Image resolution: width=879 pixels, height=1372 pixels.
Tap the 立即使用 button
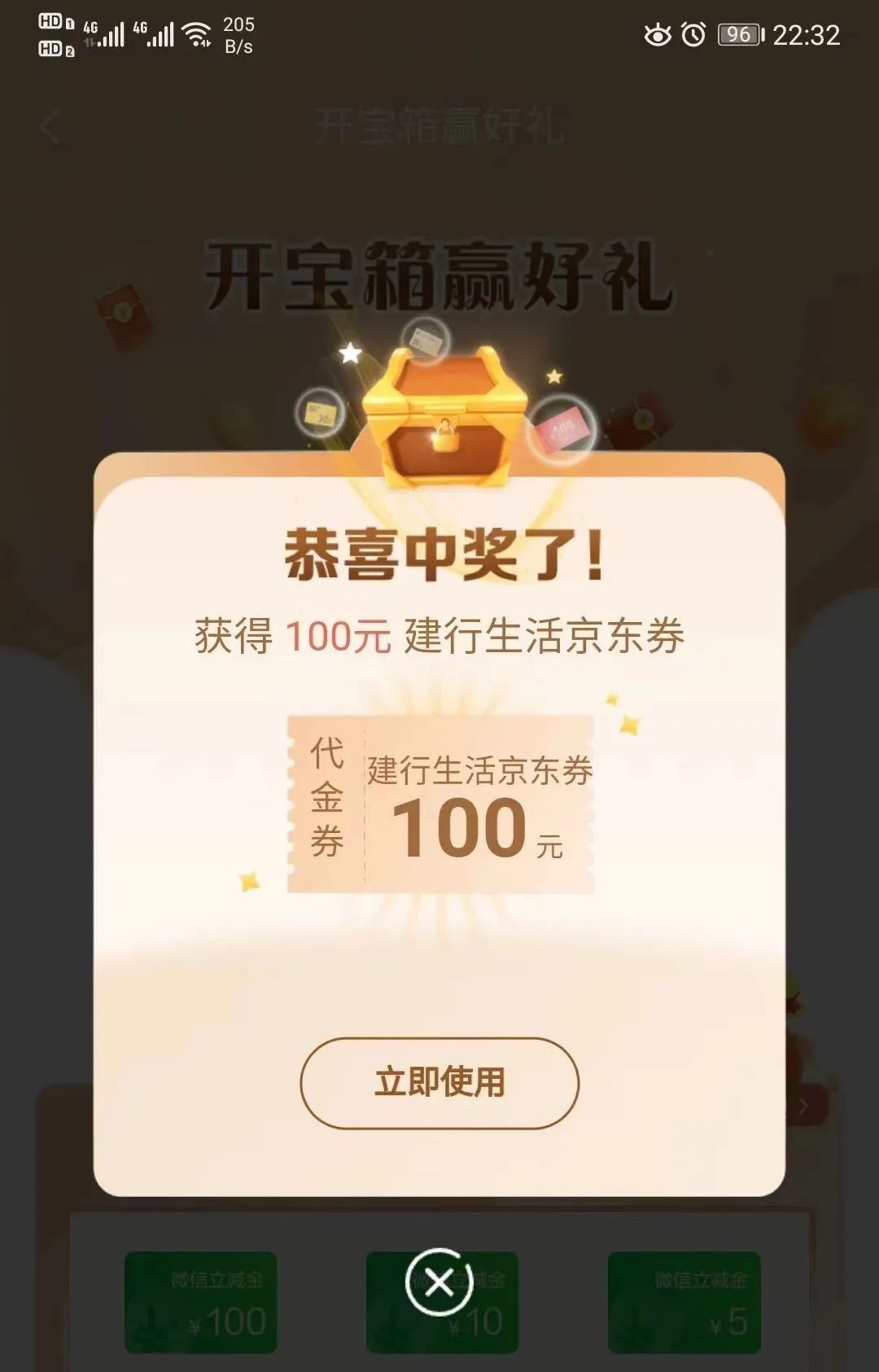[x=439, y=1083]
